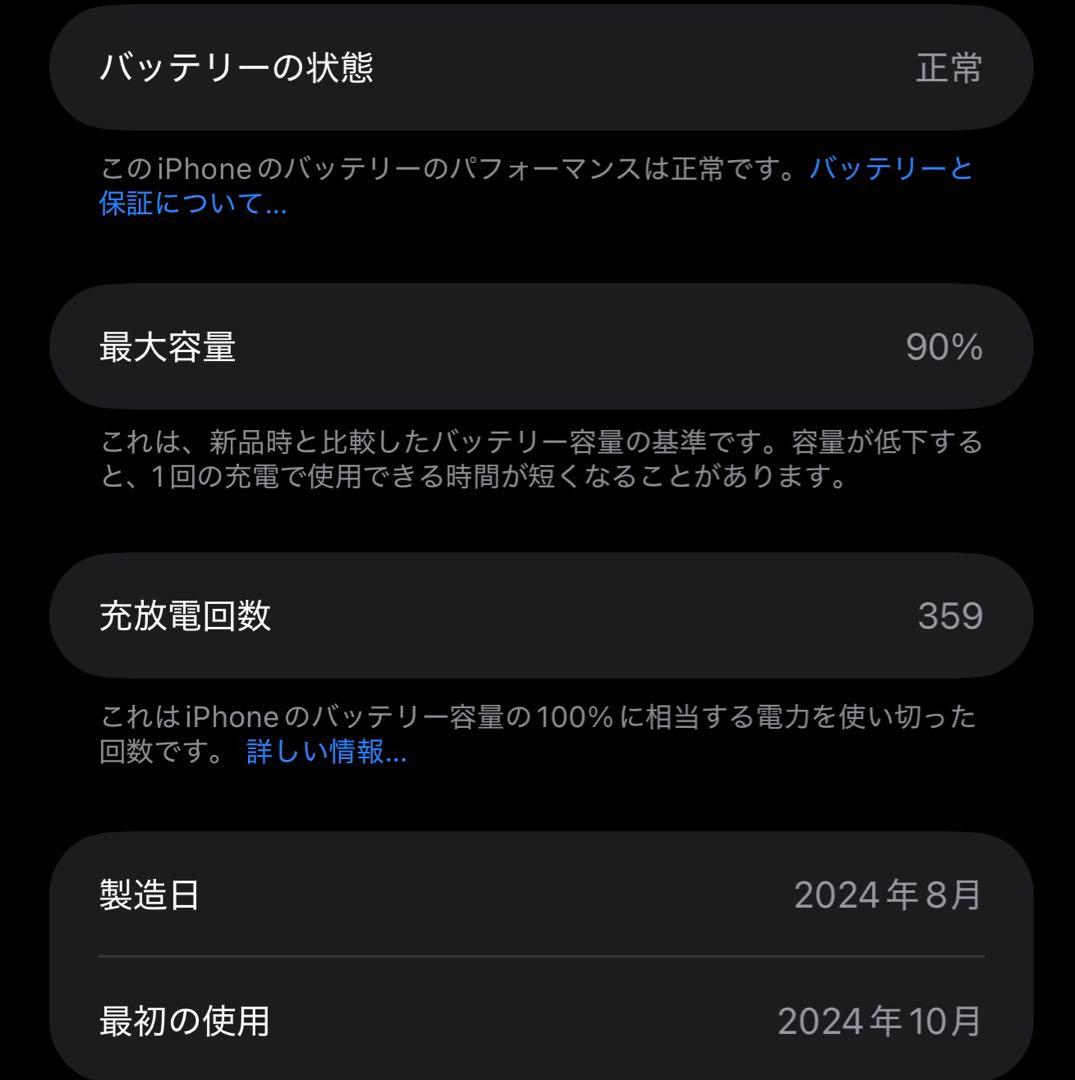This screenshot has width=1075, height=1080.
Task: Tap the card containing cycle count
Action: coord(537,615)
